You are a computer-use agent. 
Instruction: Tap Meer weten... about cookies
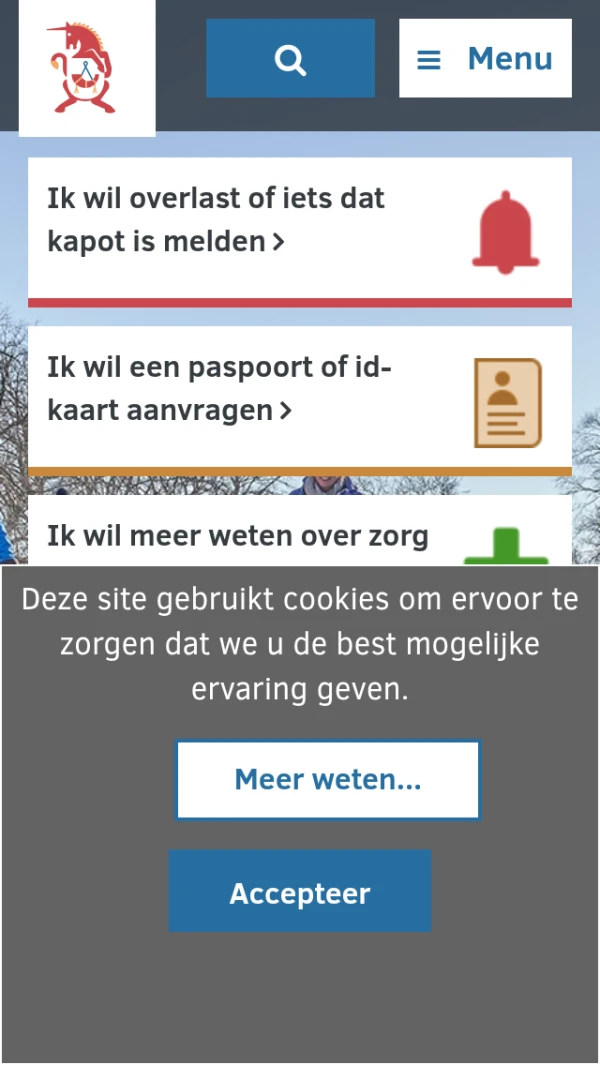[328, 780]
